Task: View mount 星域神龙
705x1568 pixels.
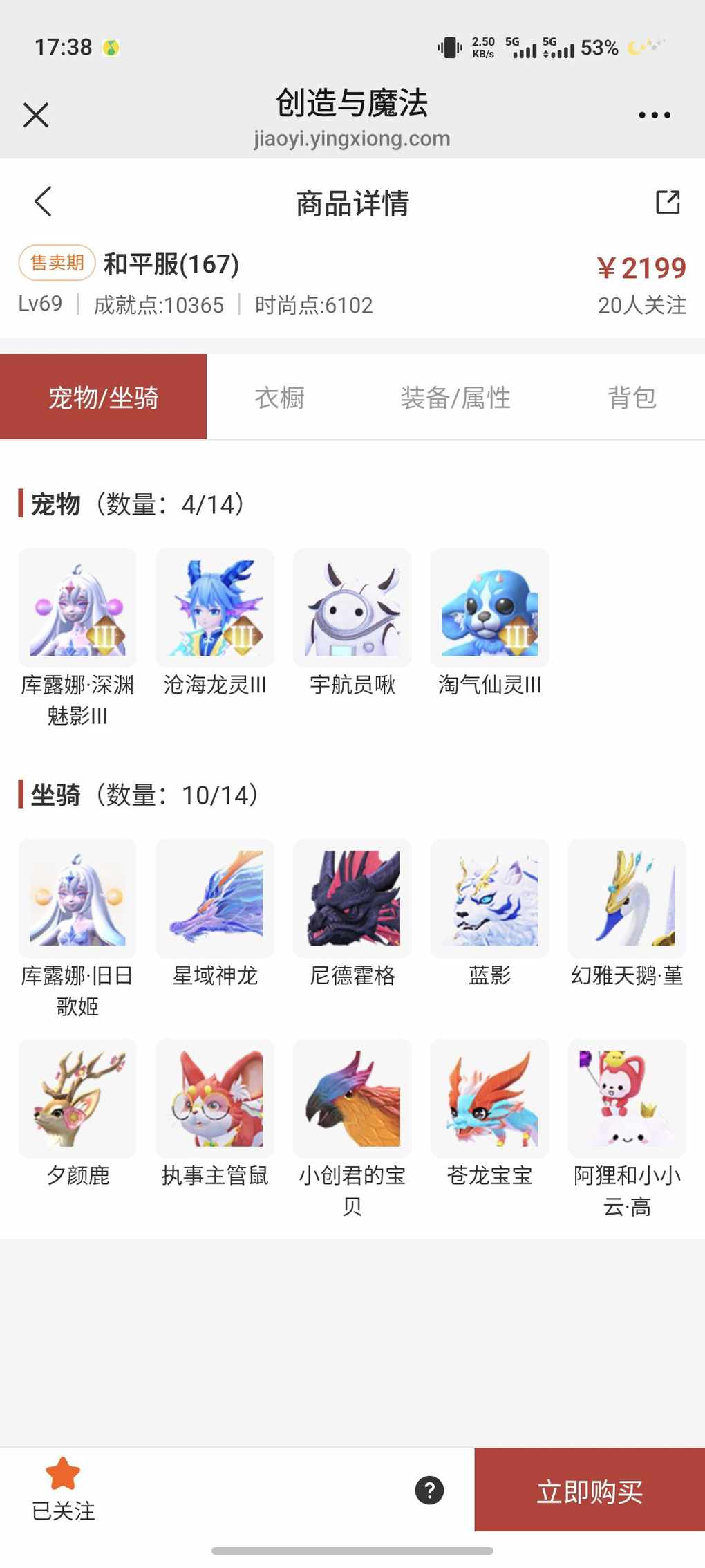Action: [215, 898]
